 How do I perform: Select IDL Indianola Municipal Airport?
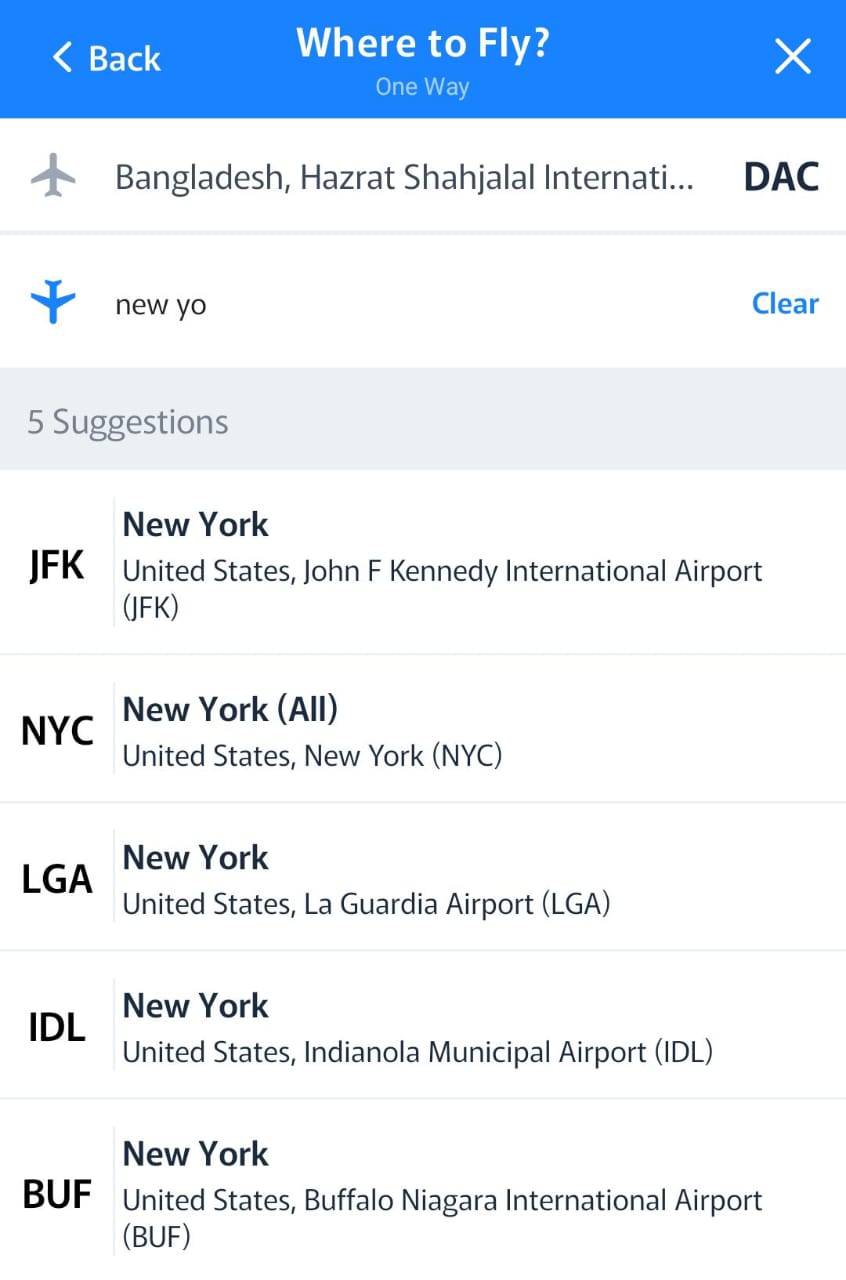(423, 1027)
